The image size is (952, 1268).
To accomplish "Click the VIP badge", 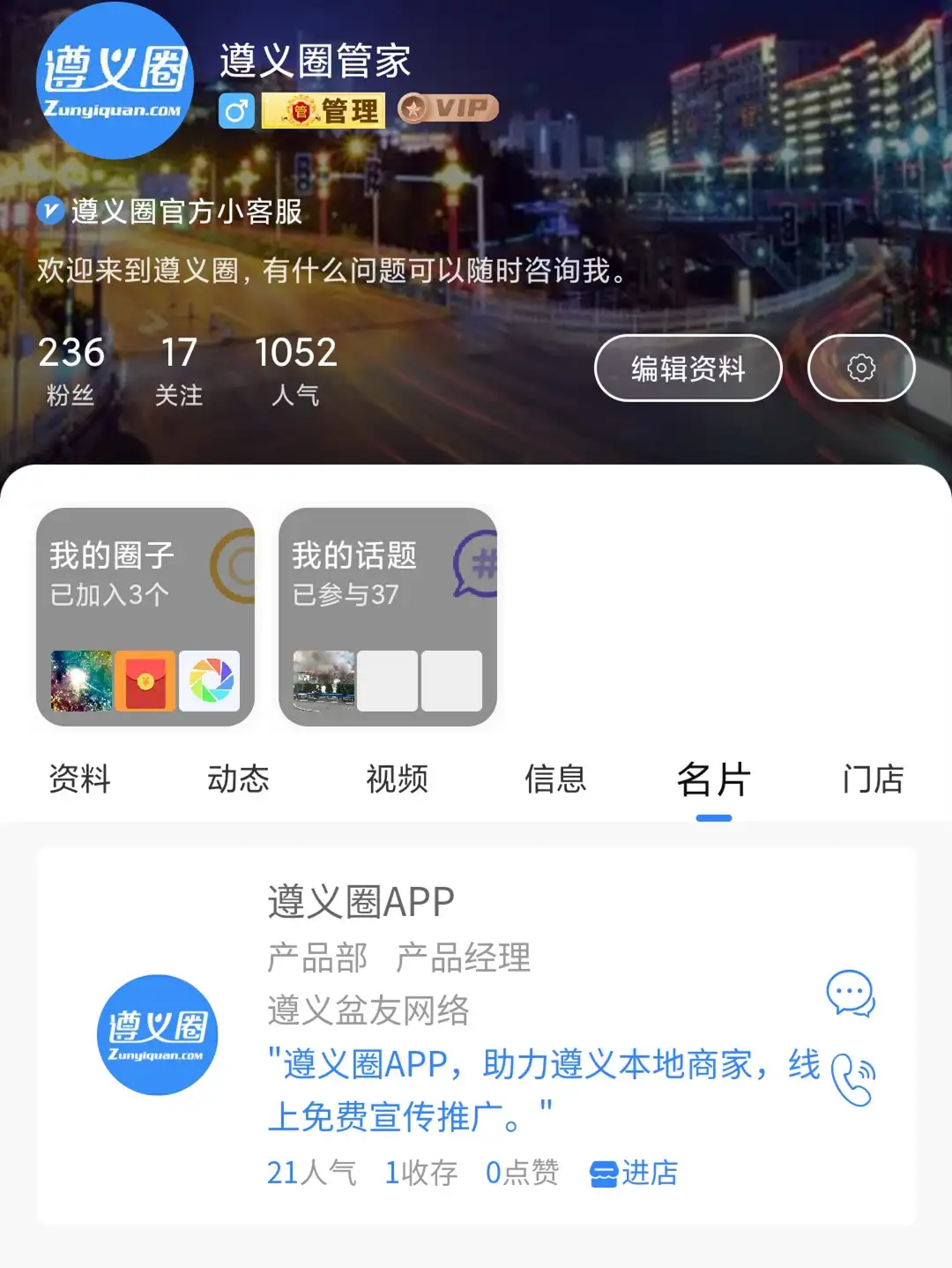I will [x=443, y=108].
